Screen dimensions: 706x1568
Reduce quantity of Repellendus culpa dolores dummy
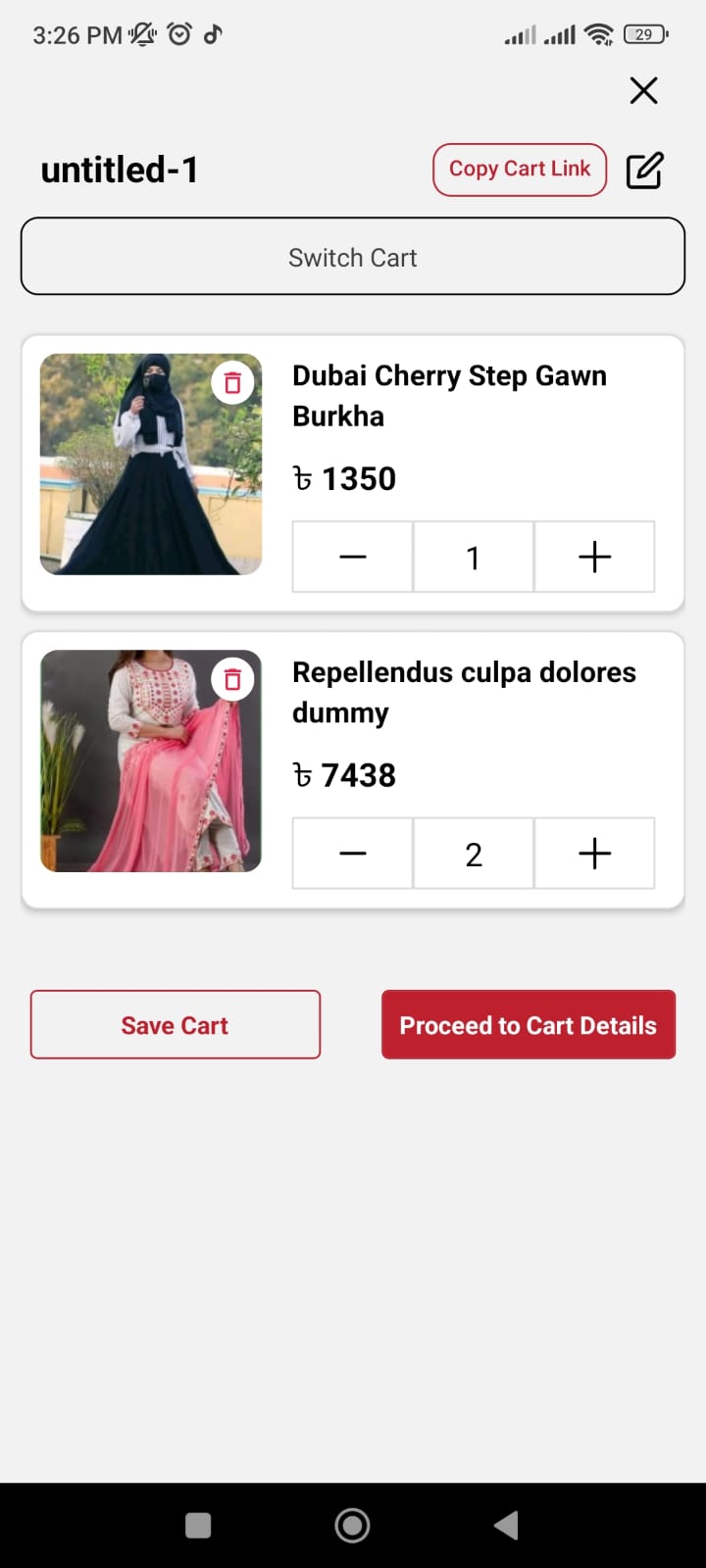(353, 854)
